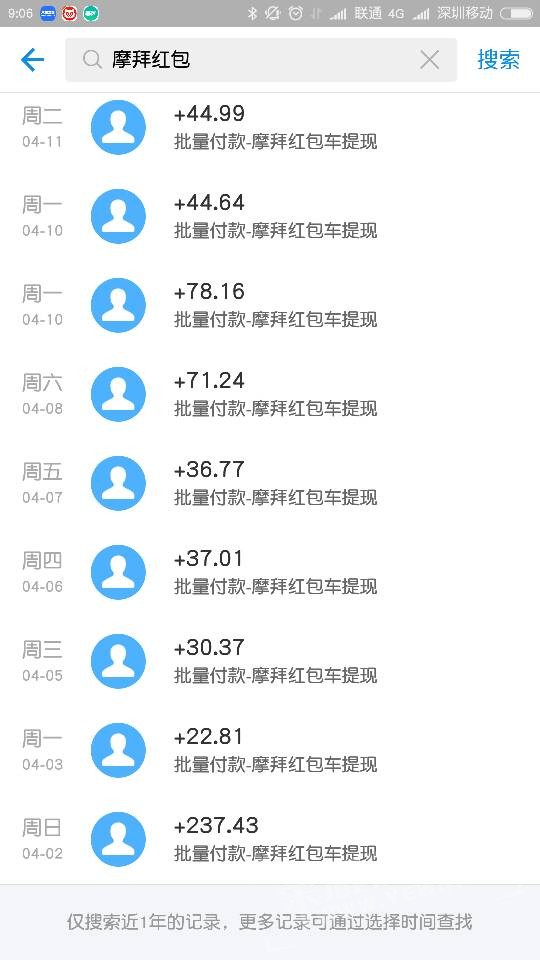View the +78.16 transaction details

270,305
